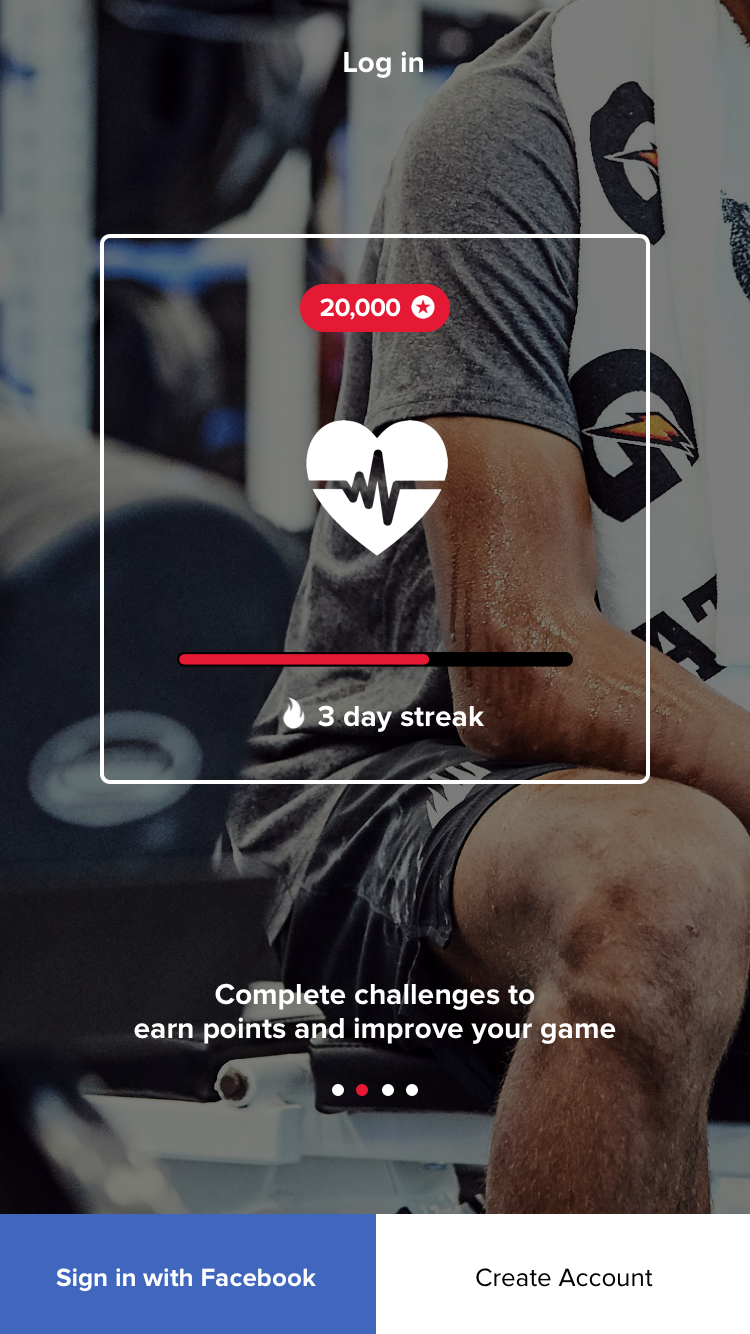
Task: Jump to the first onboarding page dot
Action: click(338, 1090)
